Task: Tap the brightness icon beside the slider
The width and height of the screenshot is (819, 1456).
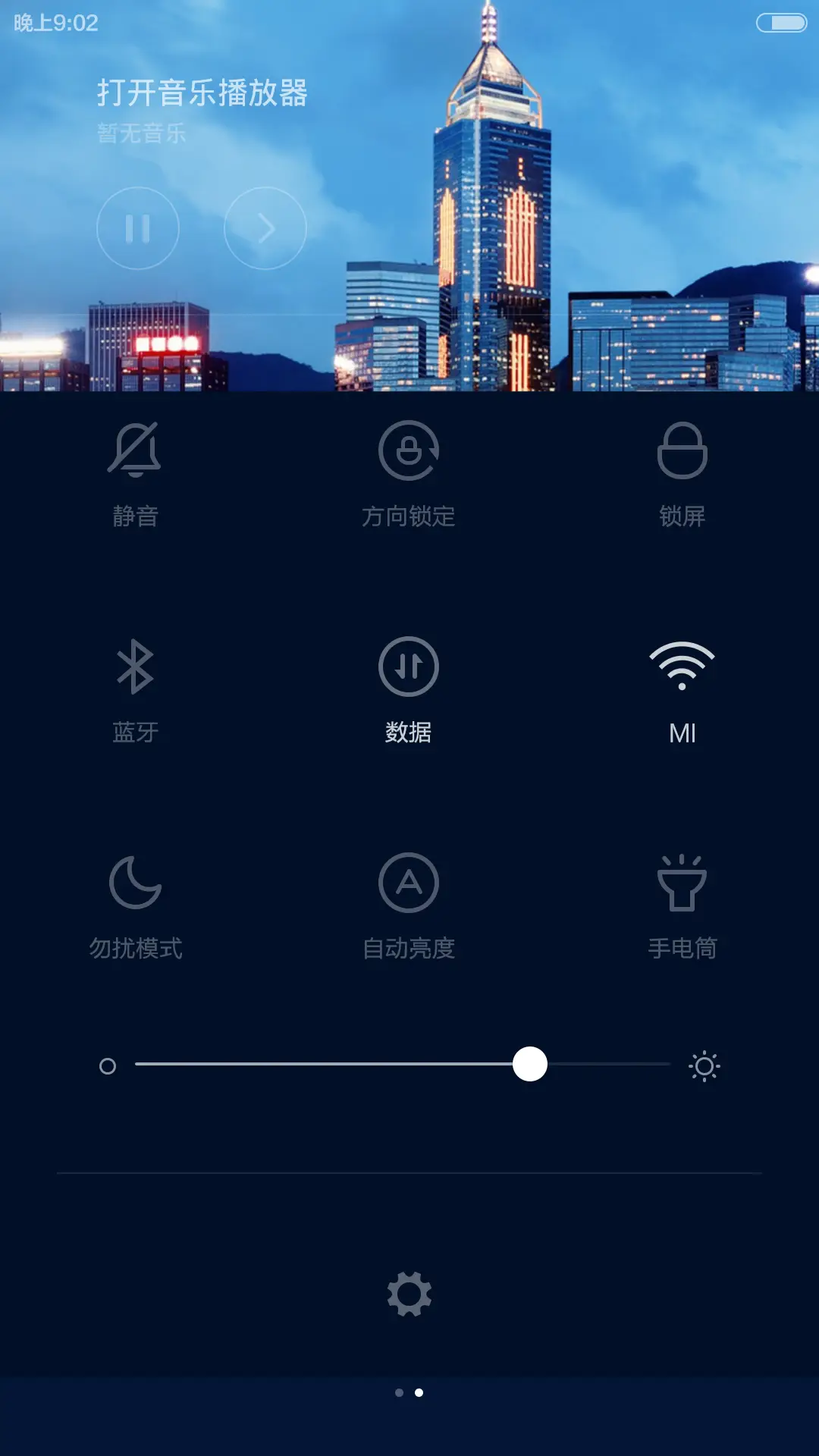Action: pos(705,1065)
